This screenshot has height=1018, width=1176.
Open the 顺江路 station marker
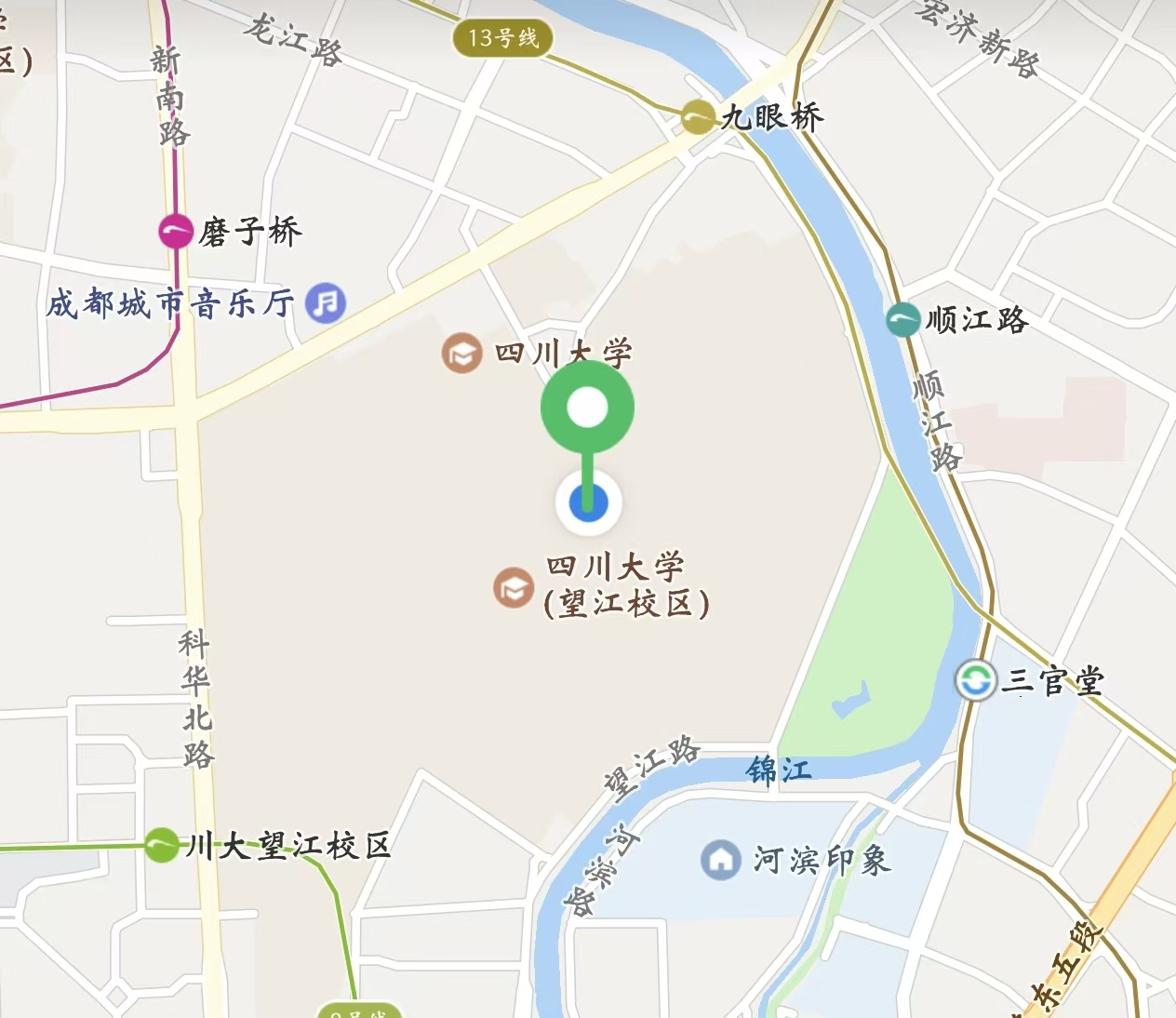pyautogui.click(x=902, y=320)
